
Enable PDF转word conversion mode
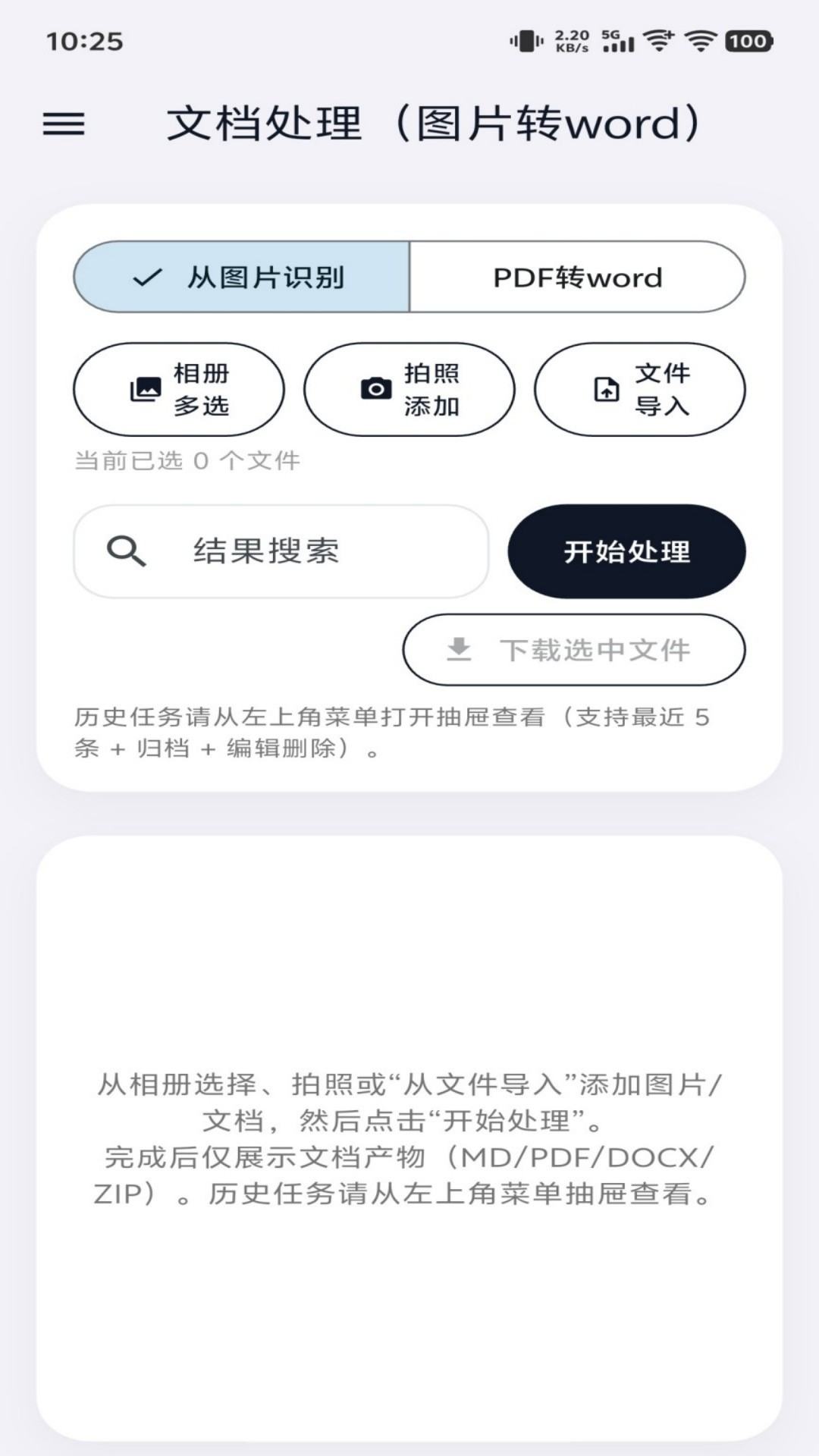[x=577, y=278]
